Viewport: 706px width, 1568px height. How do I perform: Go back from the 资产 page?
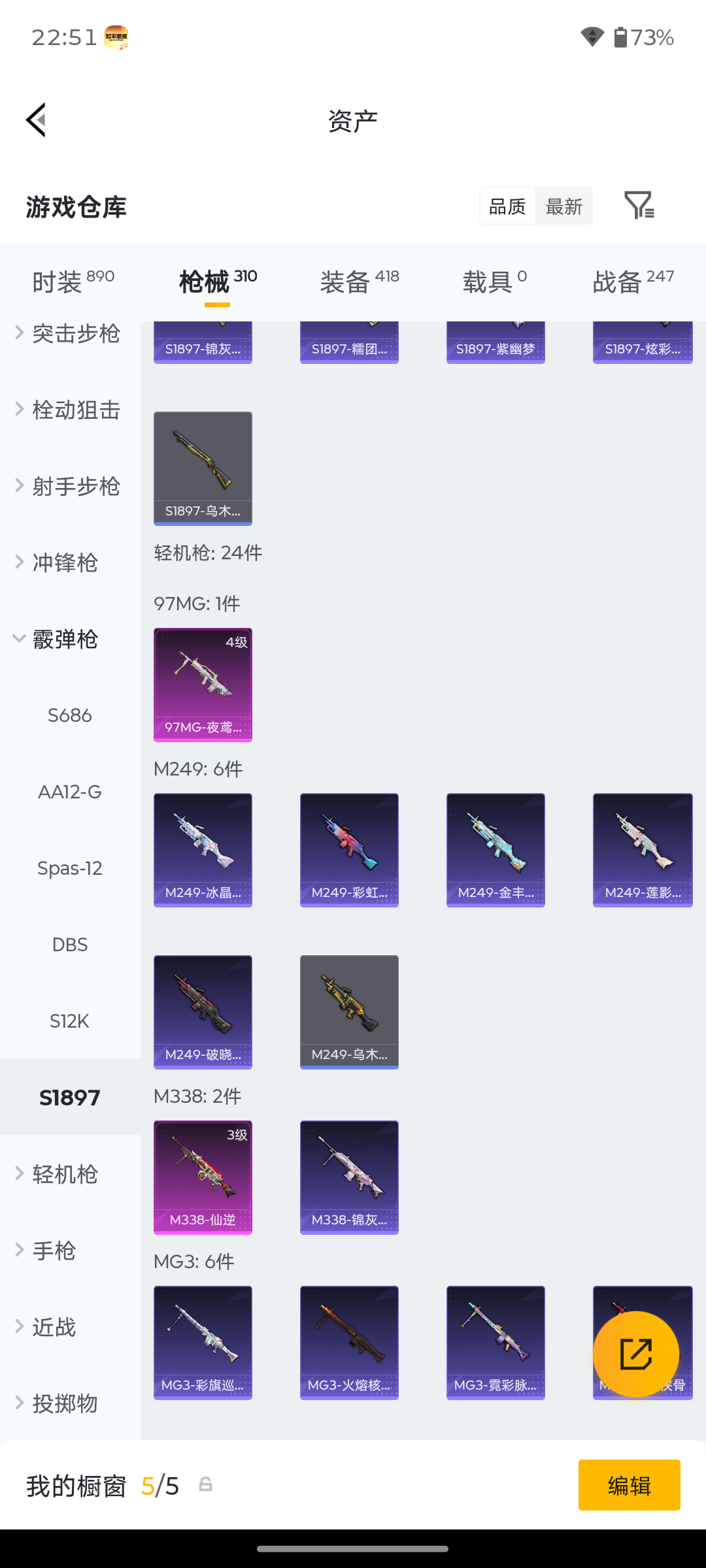point(37,120)
